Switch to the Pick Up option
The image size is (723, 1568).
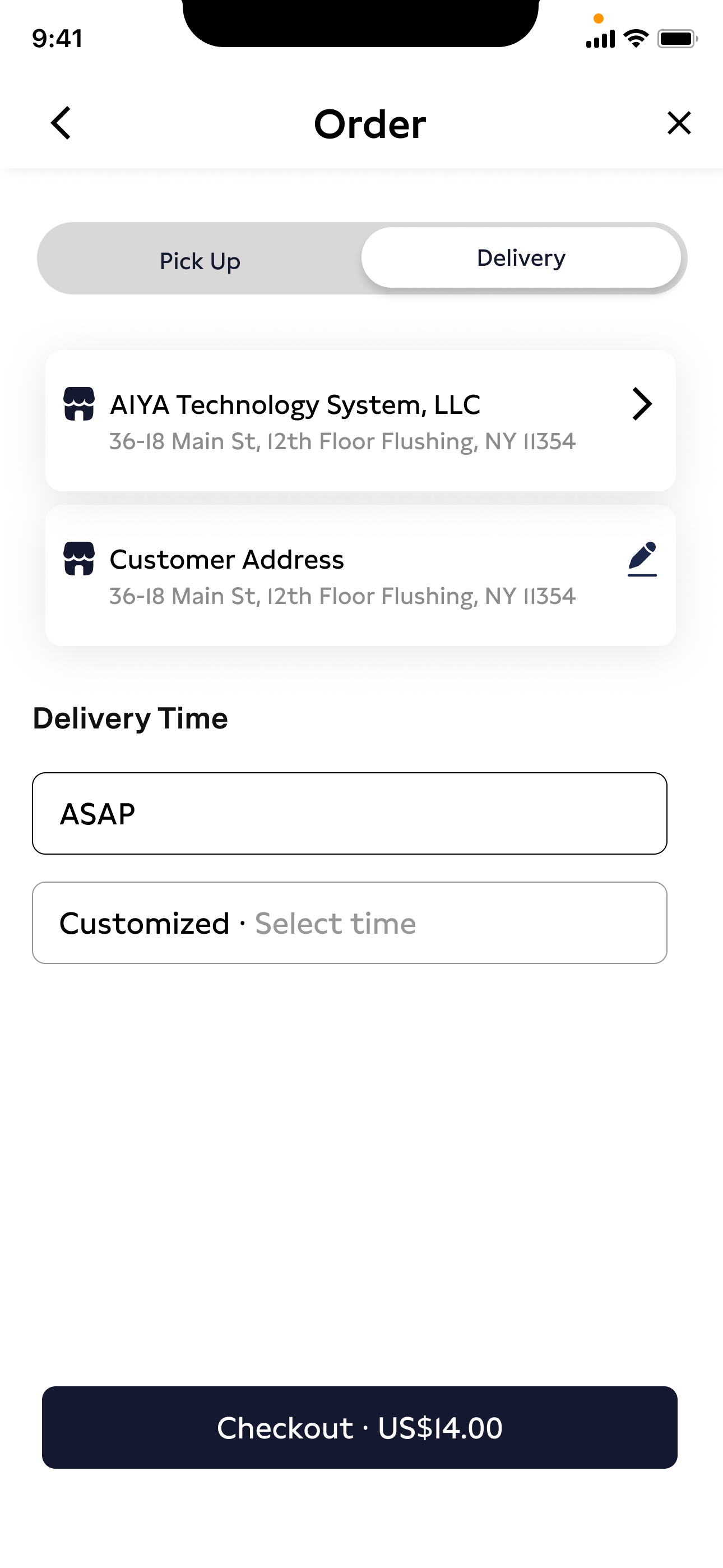(x=200, y=261)
